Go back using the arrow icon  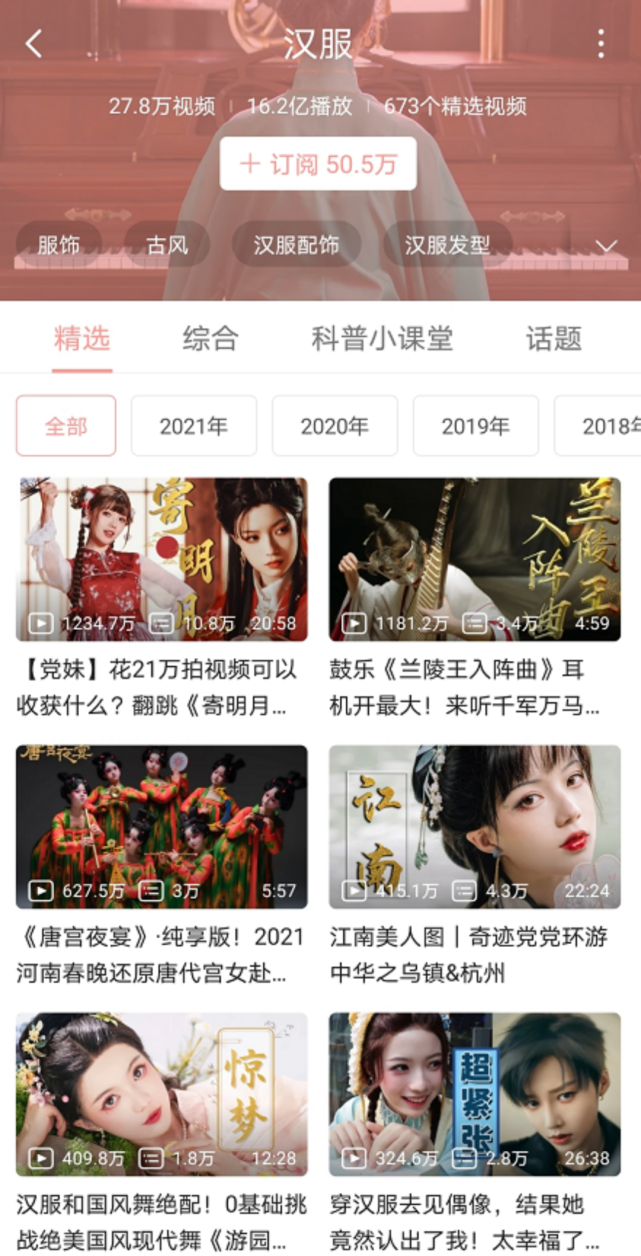34,44
